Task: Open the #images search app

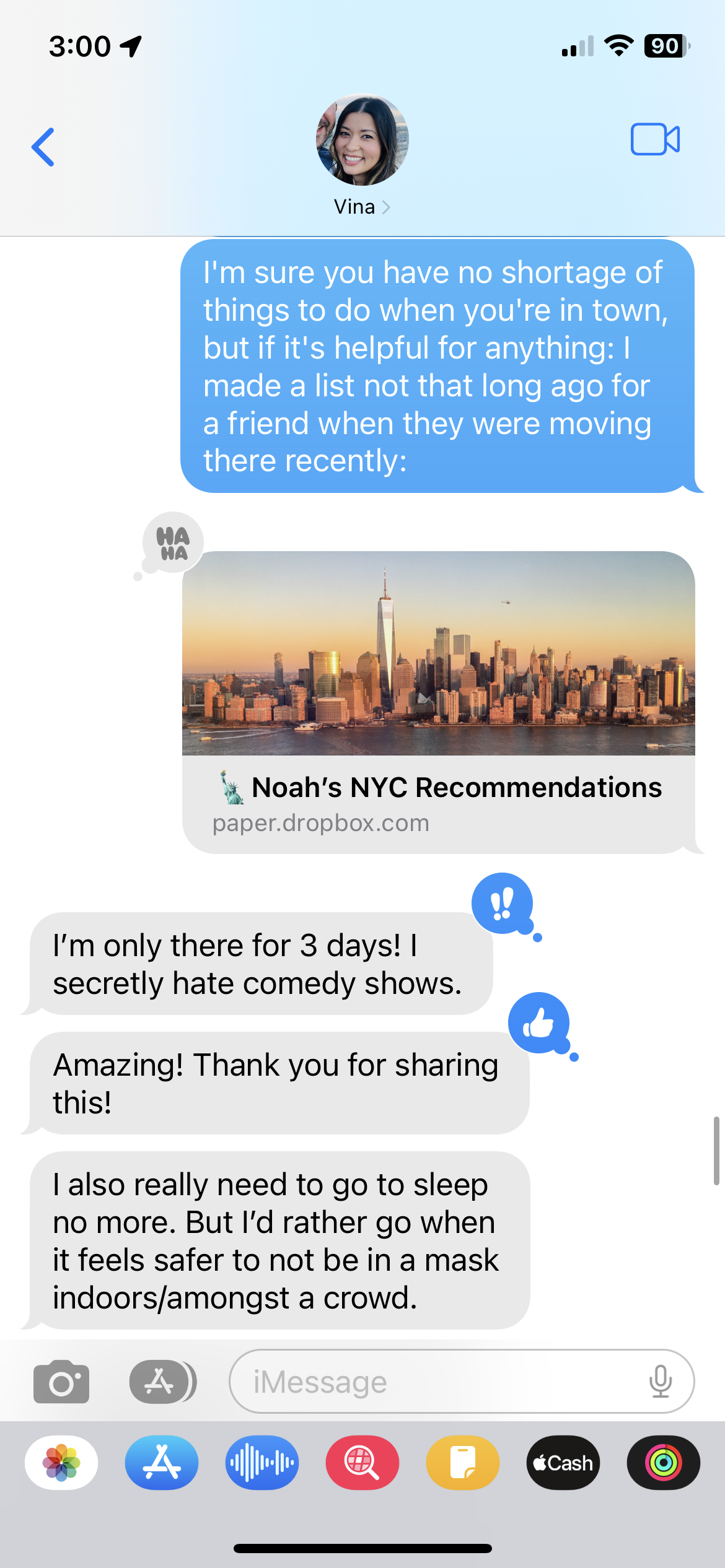Action: click(362, 1462)
